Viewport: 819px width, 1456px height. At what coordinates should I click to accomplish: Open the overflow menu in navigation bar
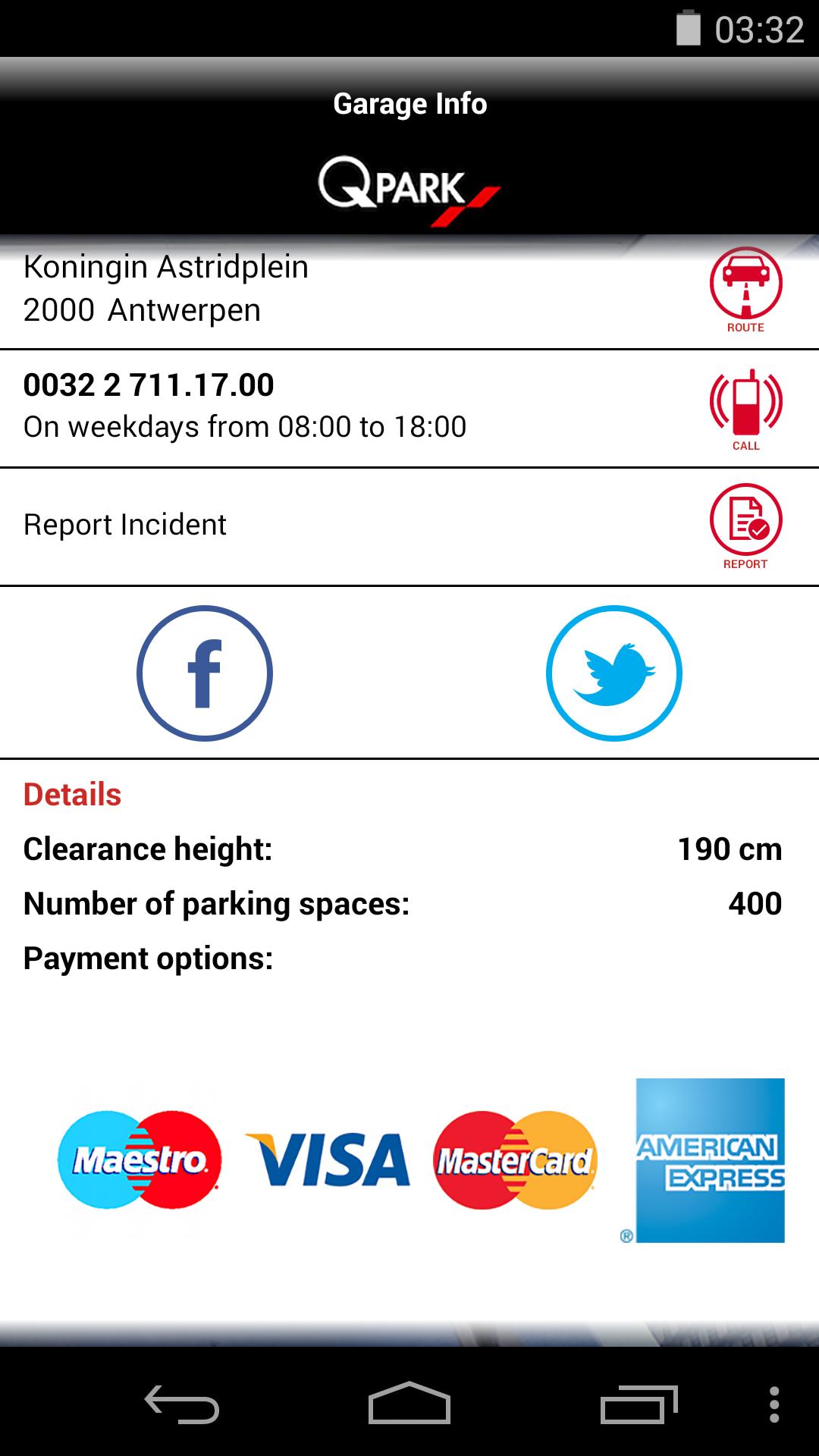point(773,1404)
